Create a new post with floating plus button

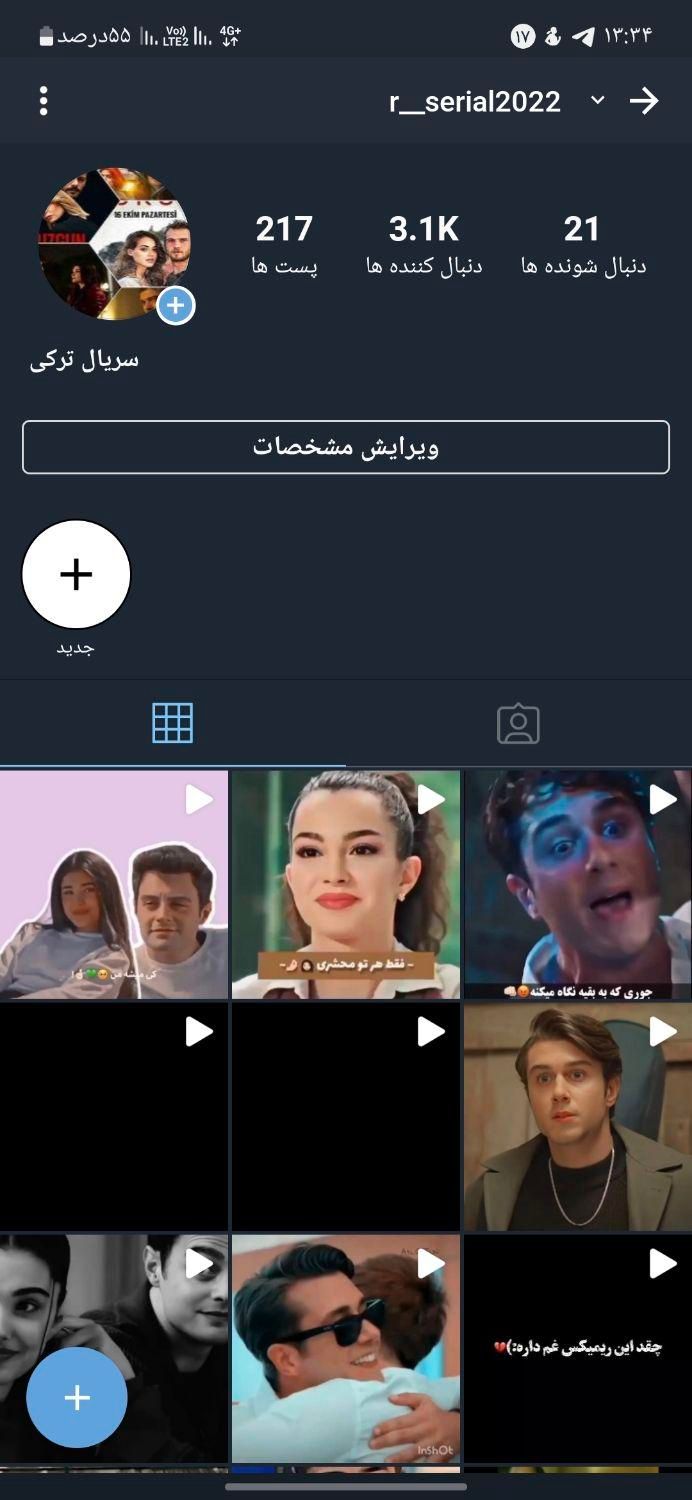(77, 1397)
